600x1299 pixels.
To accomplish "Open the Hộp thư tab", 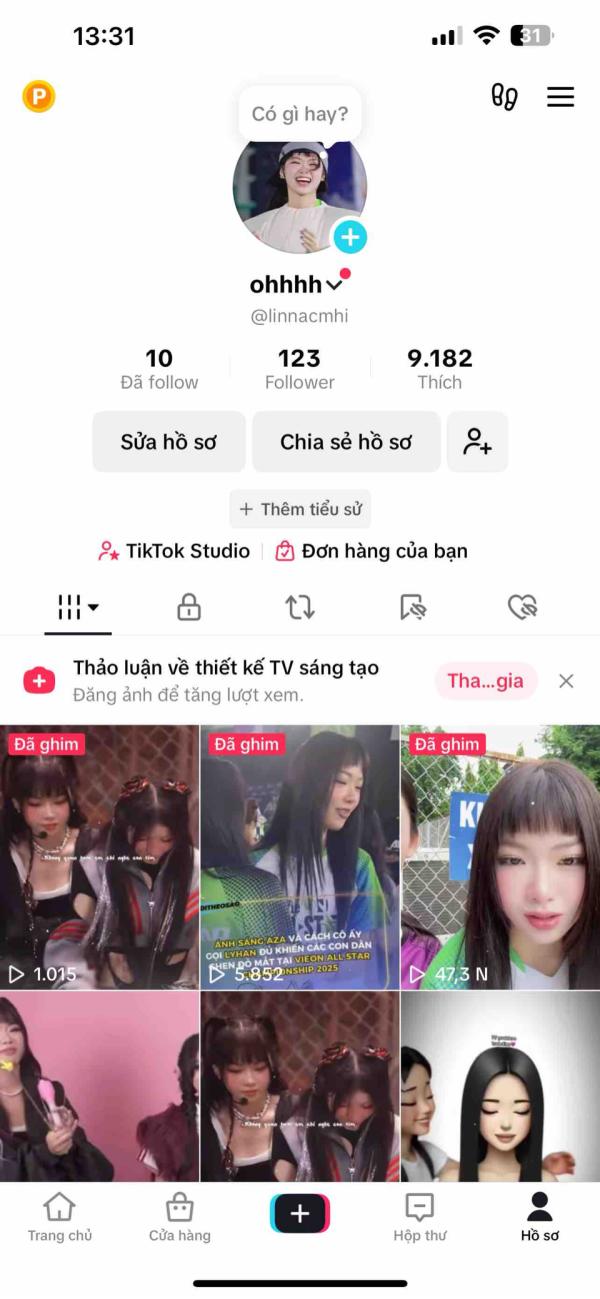I will point(420,1217).
